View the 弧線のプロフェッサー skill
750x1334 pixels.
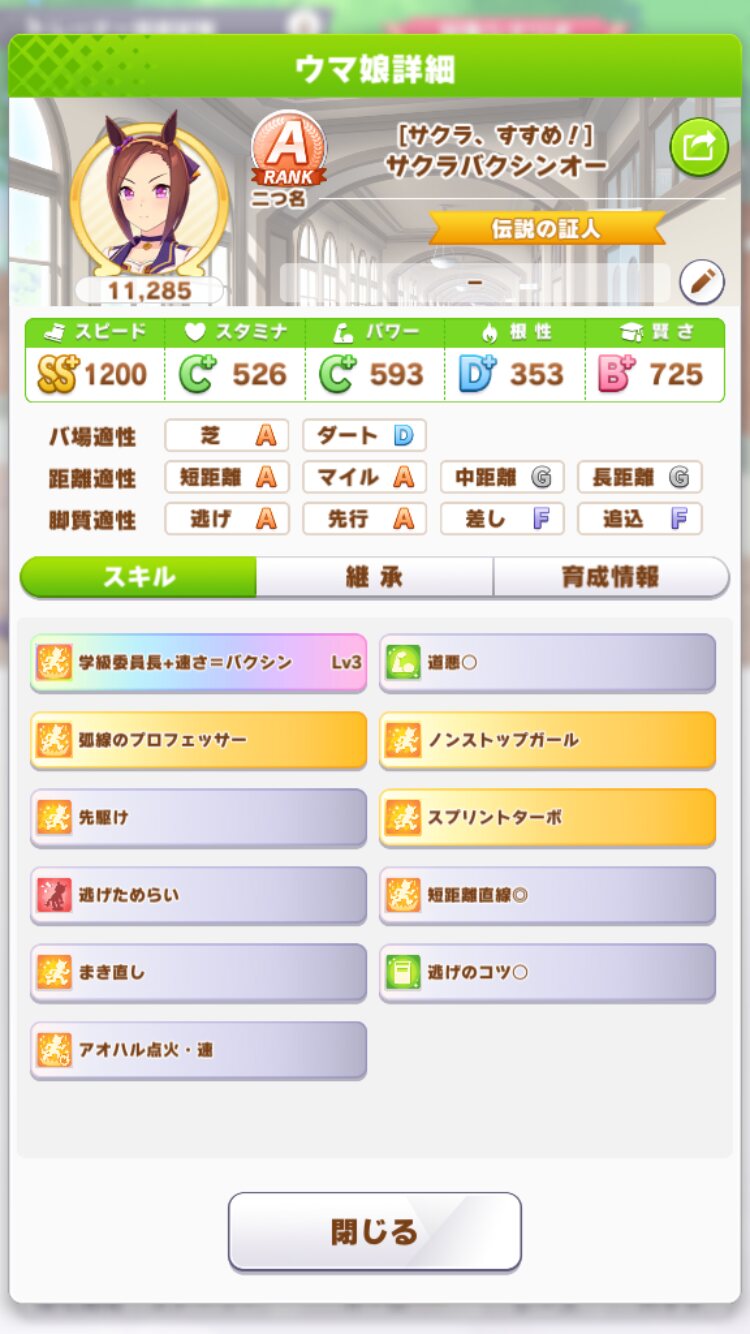coord(198,740)
